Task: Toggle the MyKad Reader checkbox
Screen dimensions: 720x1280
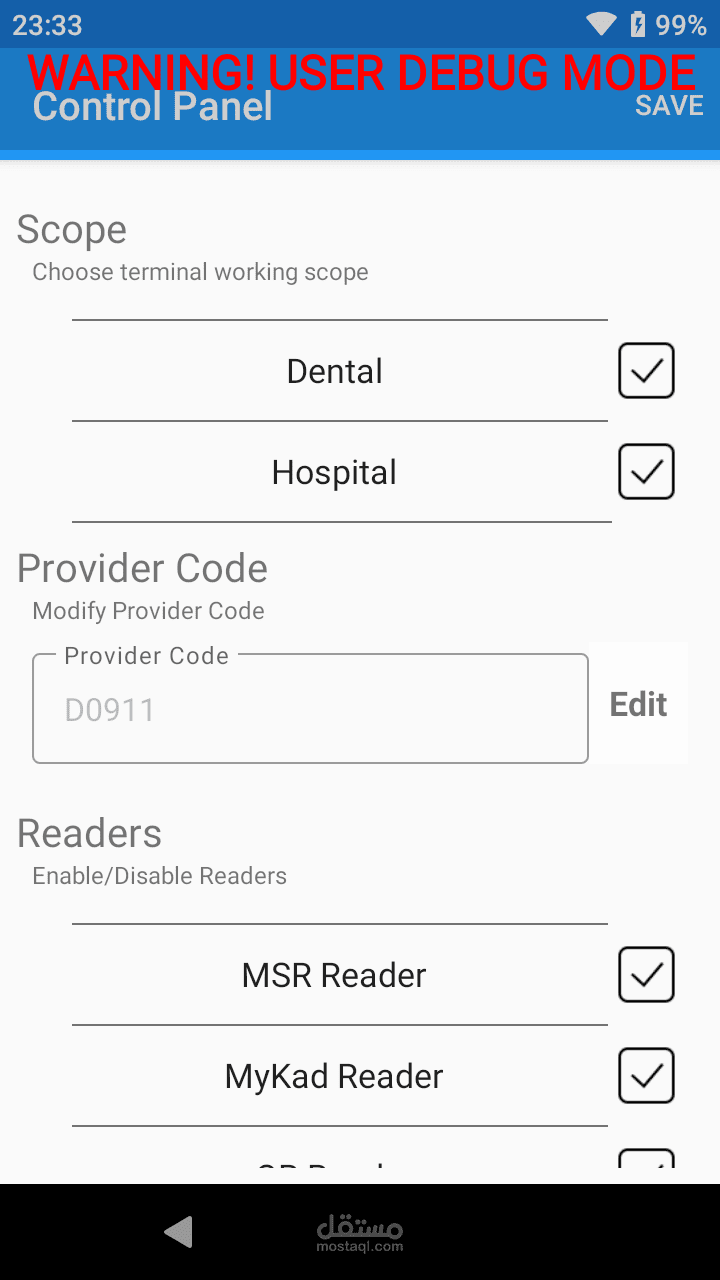Action: click(x=646, y=1076)
